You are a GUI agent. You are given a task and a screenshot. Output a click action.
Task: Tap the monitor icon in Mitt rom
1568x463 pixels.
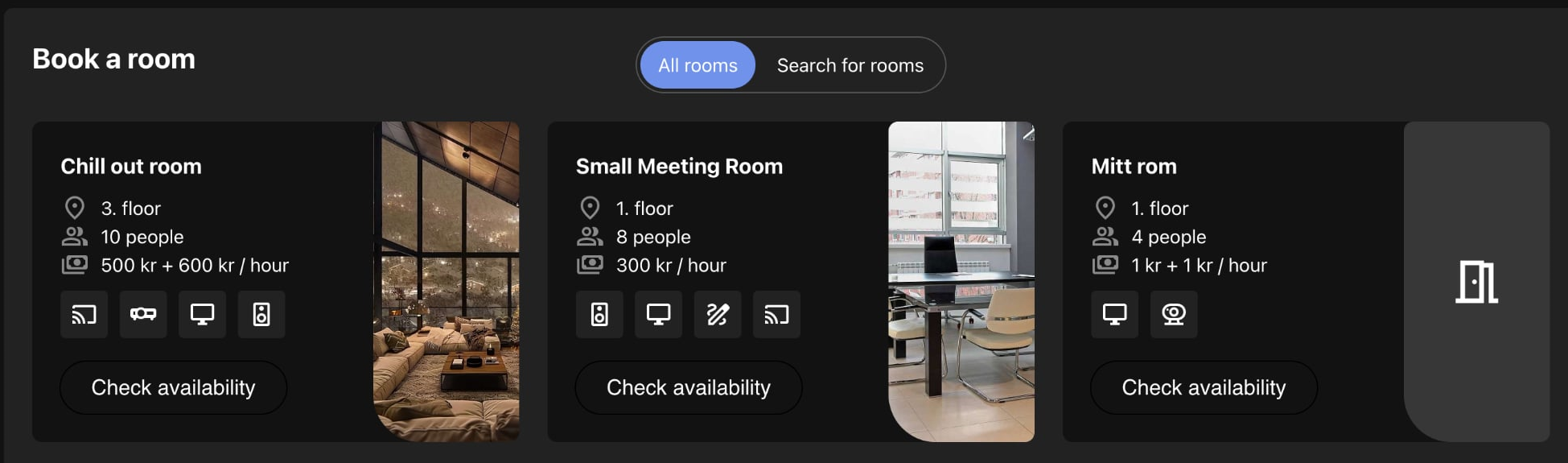pyautogui.click(x=1114, y=314)
